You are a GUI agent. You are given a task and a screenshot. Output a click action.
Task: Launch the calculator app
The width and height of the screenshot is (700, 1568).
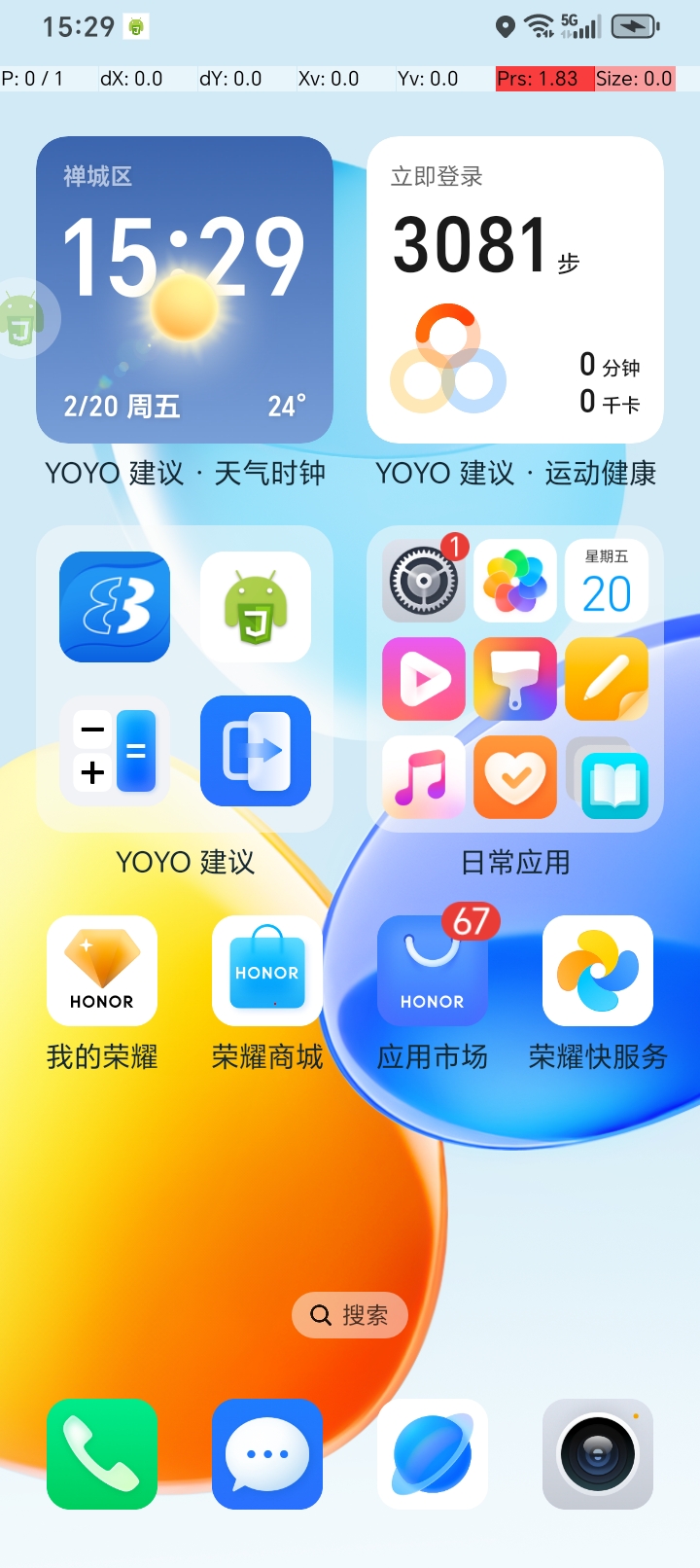[115, 751]
